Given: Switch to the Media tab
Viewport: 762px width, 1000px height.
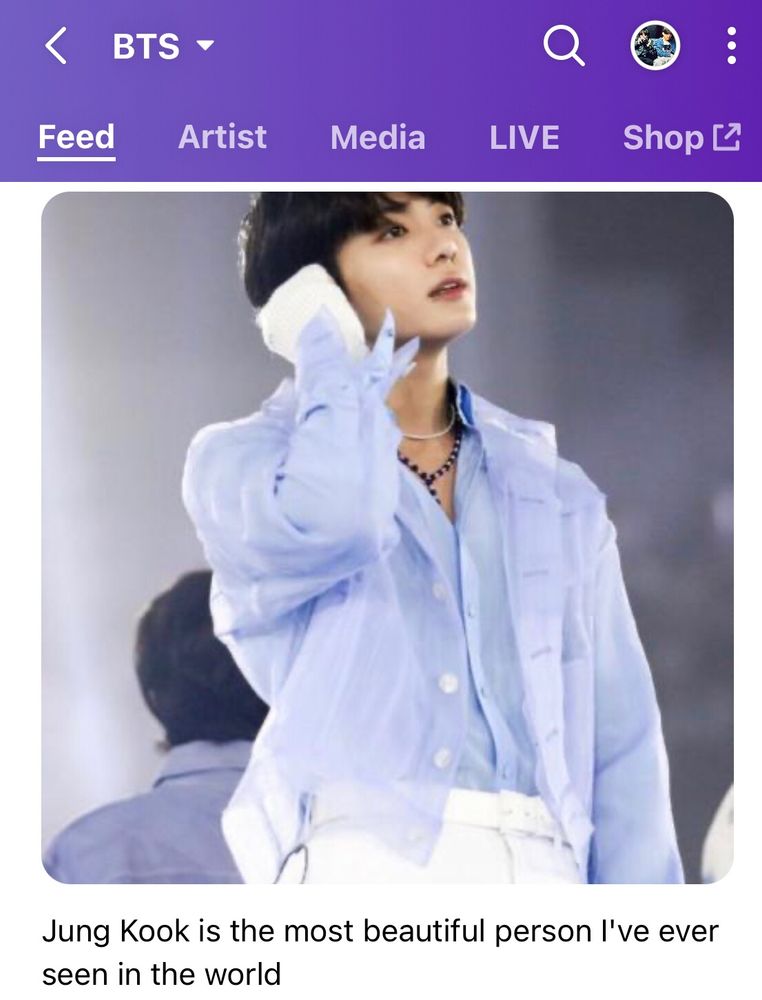Looking at the screenshot, I should [x=377, y=137].
